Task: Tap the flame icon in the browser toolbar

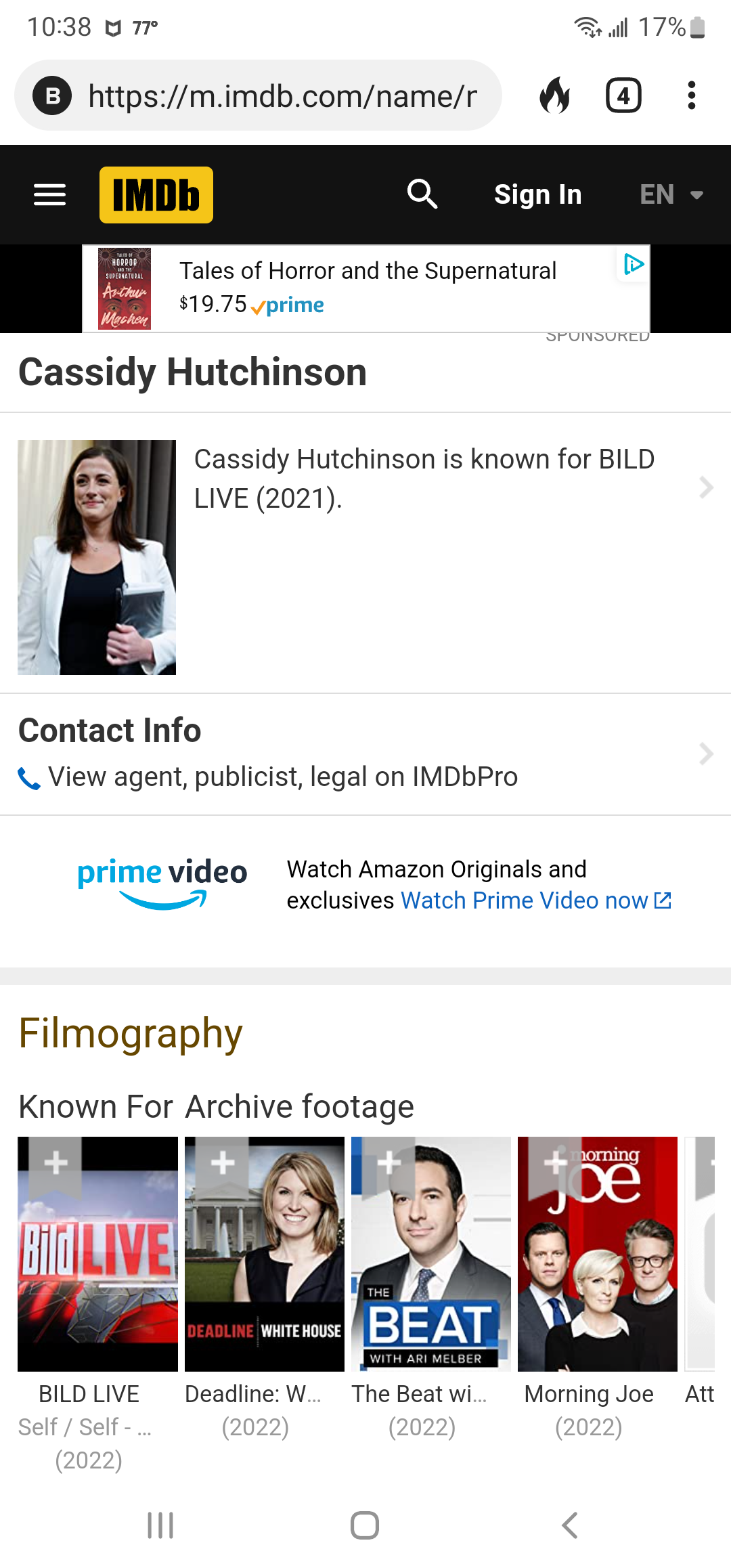Action: [x=555, y=95]
